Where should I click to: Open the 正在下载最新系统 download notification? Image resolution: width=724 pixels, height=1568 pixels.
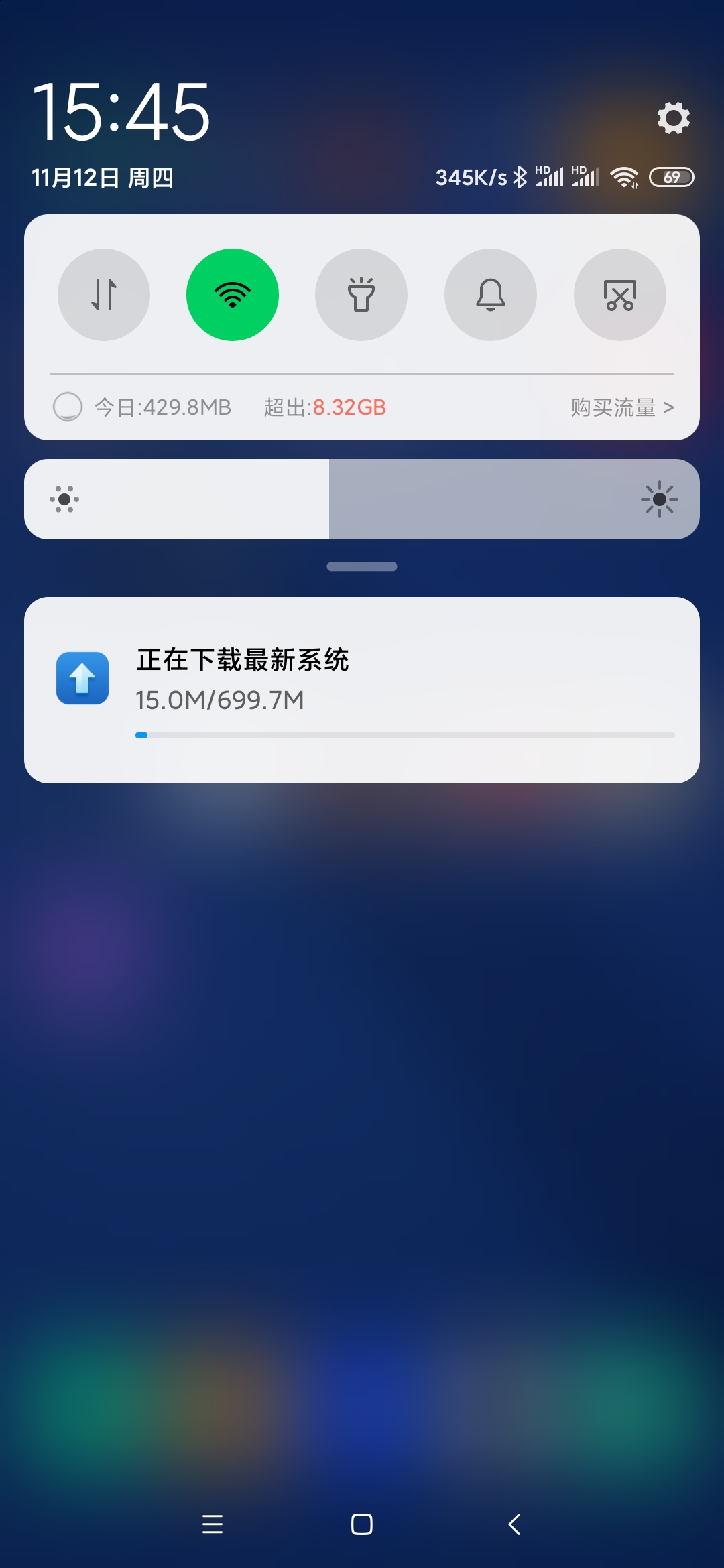362,690
